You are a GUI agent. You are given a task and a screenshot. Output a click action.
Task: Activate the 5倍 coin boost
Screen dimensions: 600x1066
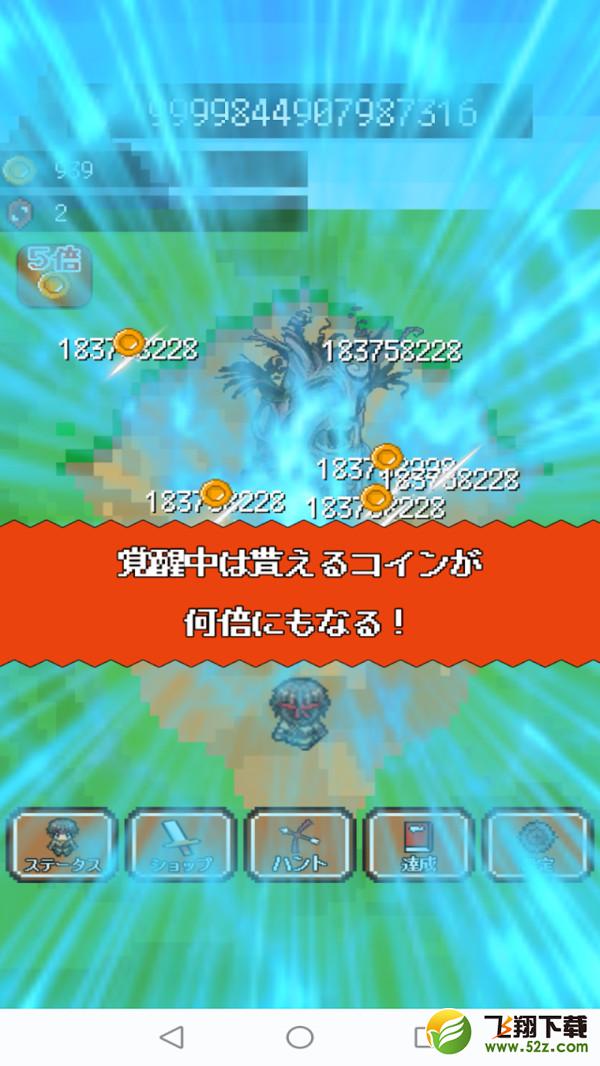54,275
